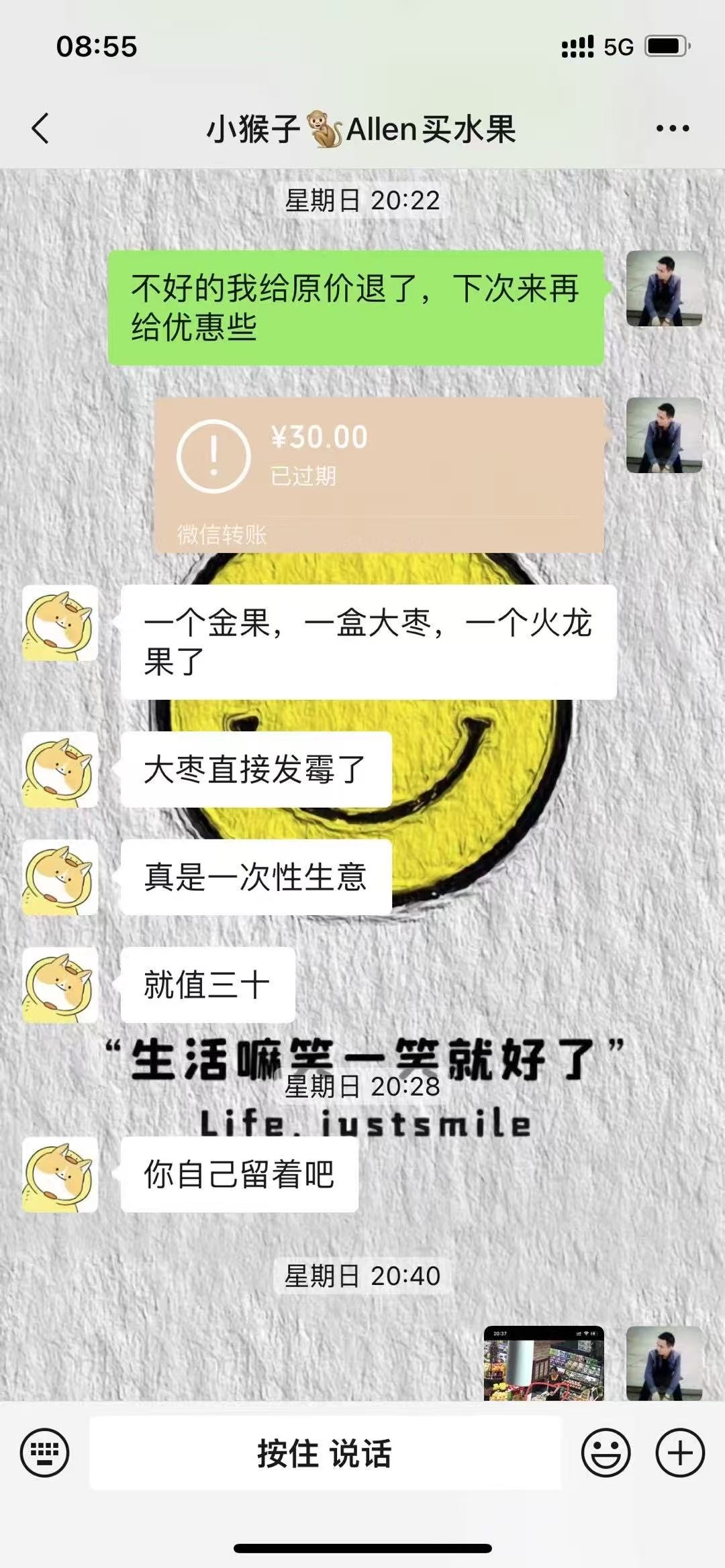The width and height of the screenshot is (725, 1568).
Task: Tap the 按住 说话 voice button
Action: pyautogui.click(x=325, y=1453)
